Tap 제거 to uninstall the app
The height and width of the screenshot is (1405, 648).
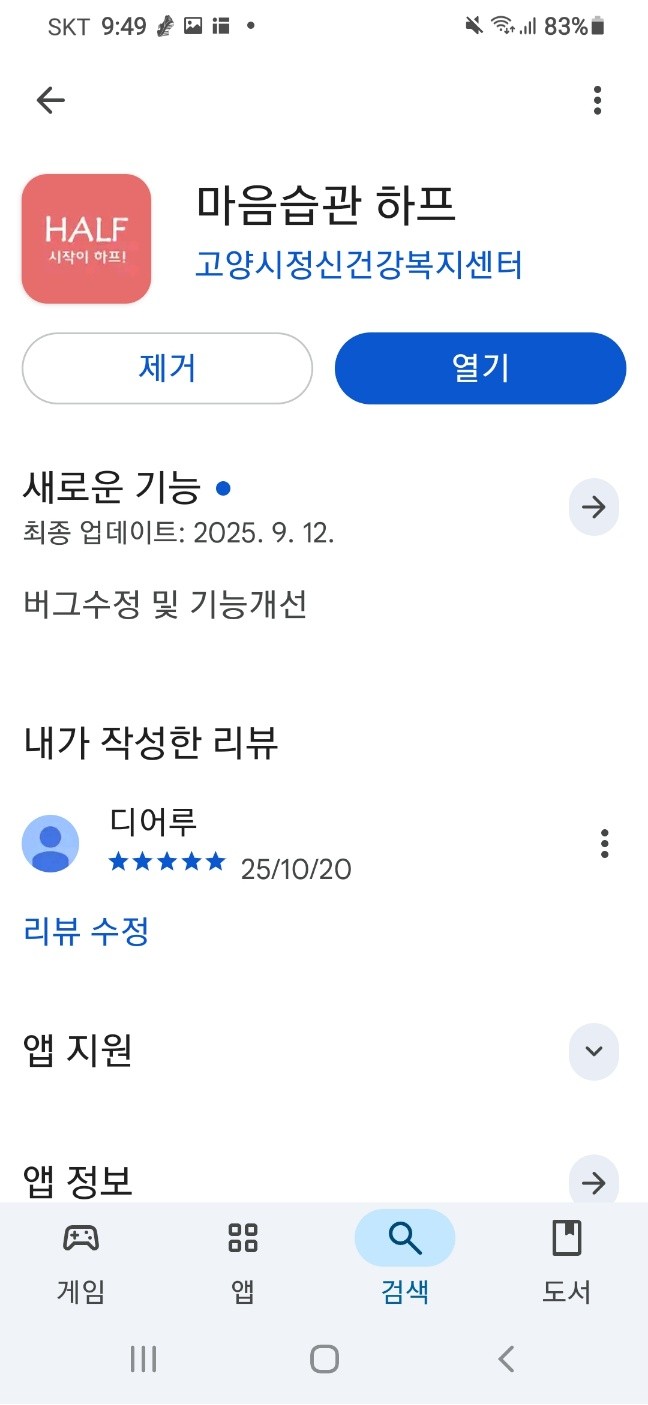pos(167,368)
